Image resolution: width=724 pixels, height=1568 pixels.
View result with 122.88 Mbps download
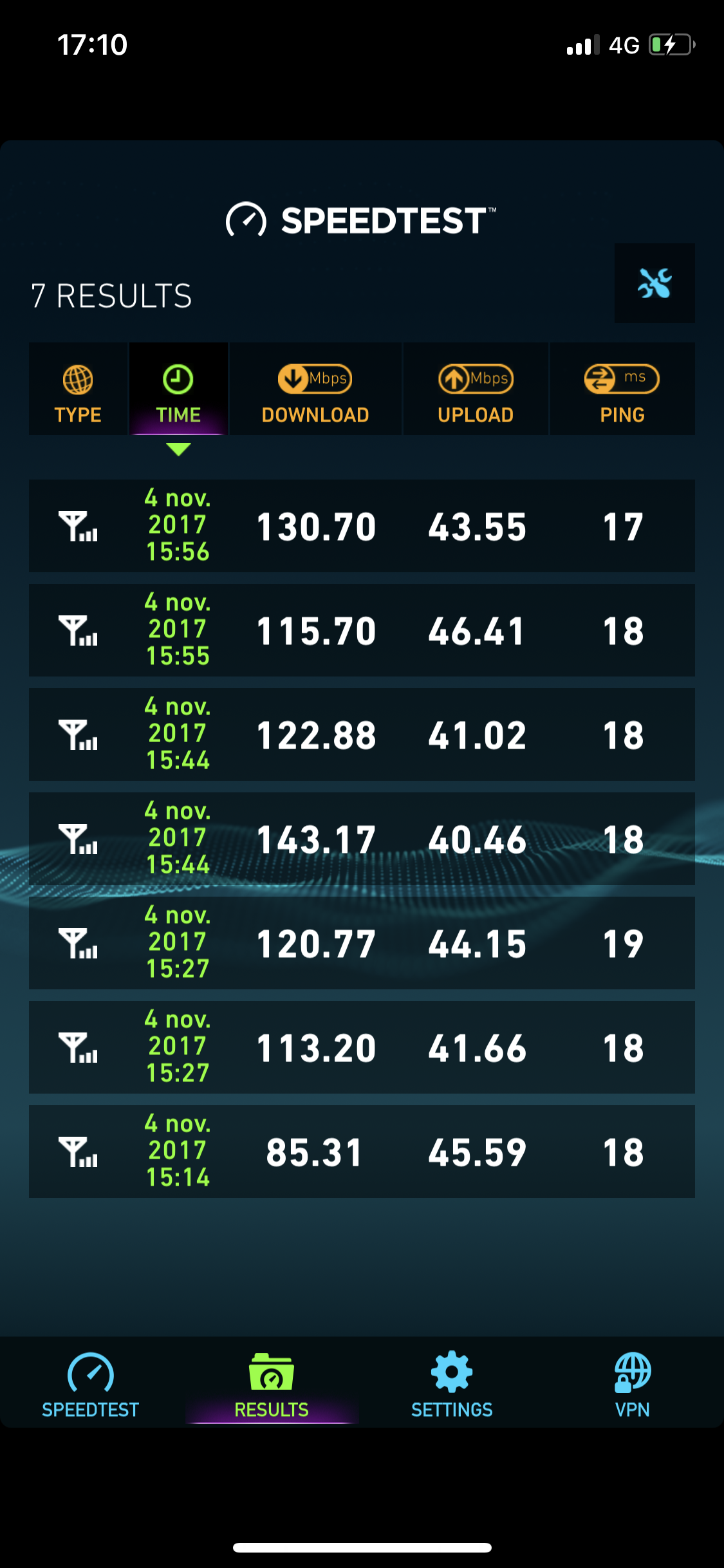coord(362,734)
